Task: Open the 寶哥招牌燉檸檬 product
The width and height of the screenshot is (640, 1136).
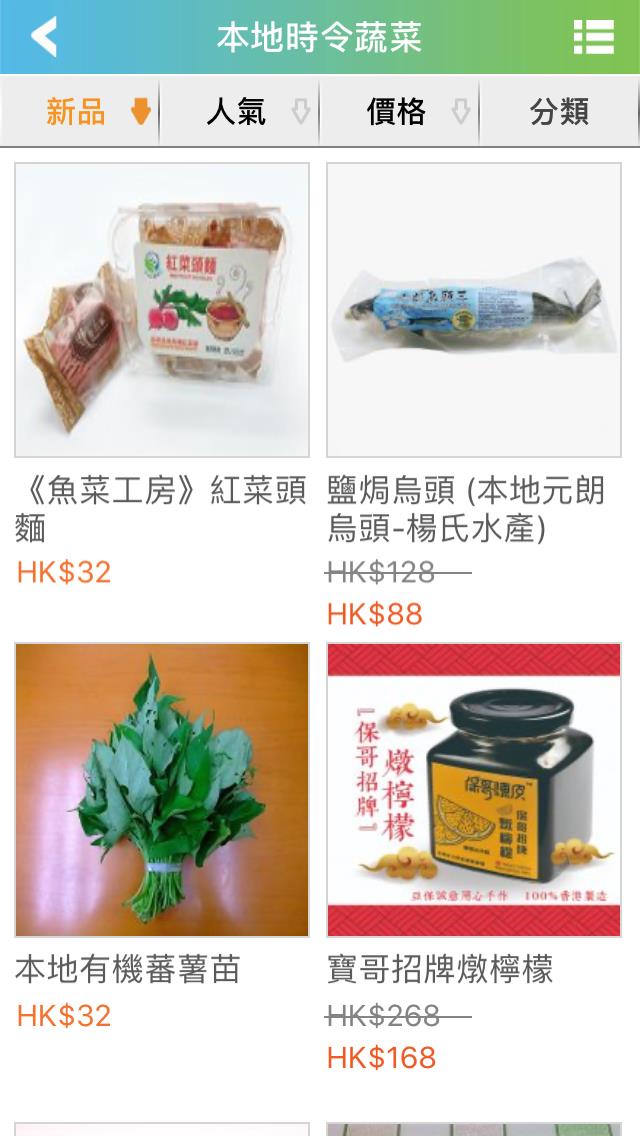Action: click(x=474, y=790)
